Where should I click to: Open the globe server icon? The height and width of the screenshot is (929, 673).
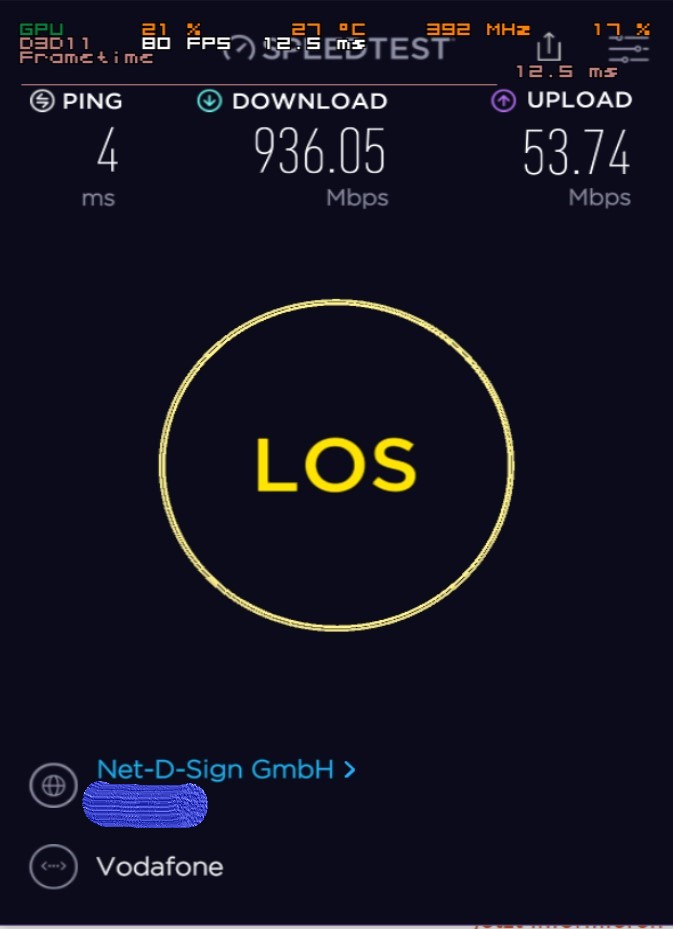point(53,785)
